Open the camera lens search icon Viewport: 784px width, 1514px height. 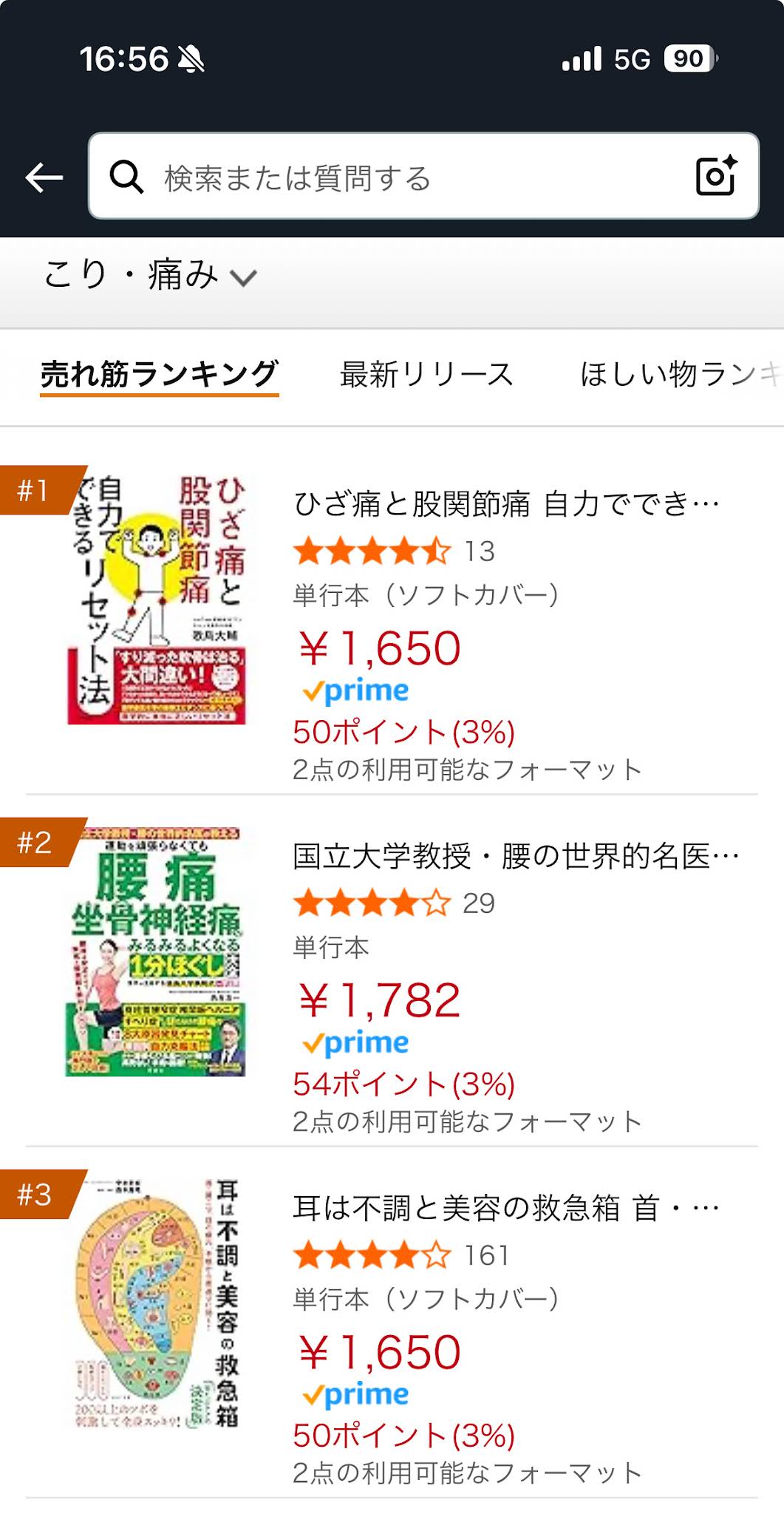click(715, 176)
